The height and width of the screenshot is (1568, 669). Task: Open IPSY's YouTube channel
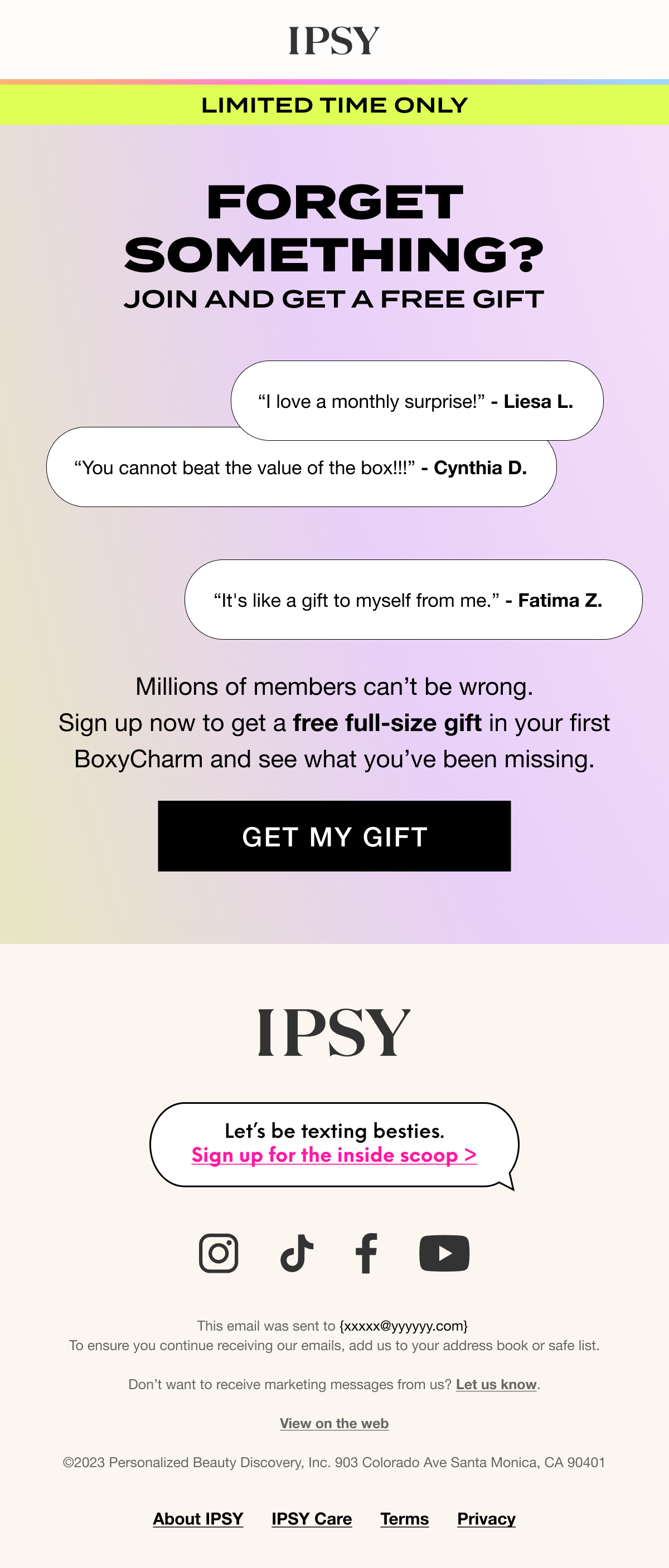pos(444,1253)
